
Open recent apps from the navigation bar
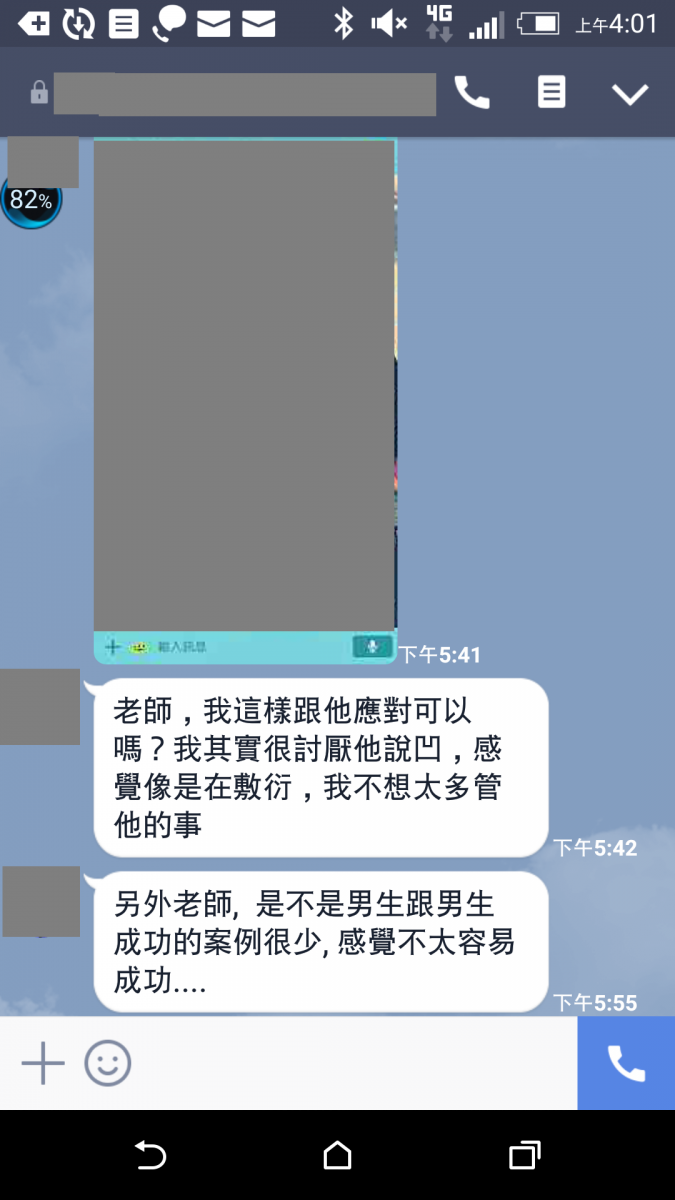tap(524, 1156)
